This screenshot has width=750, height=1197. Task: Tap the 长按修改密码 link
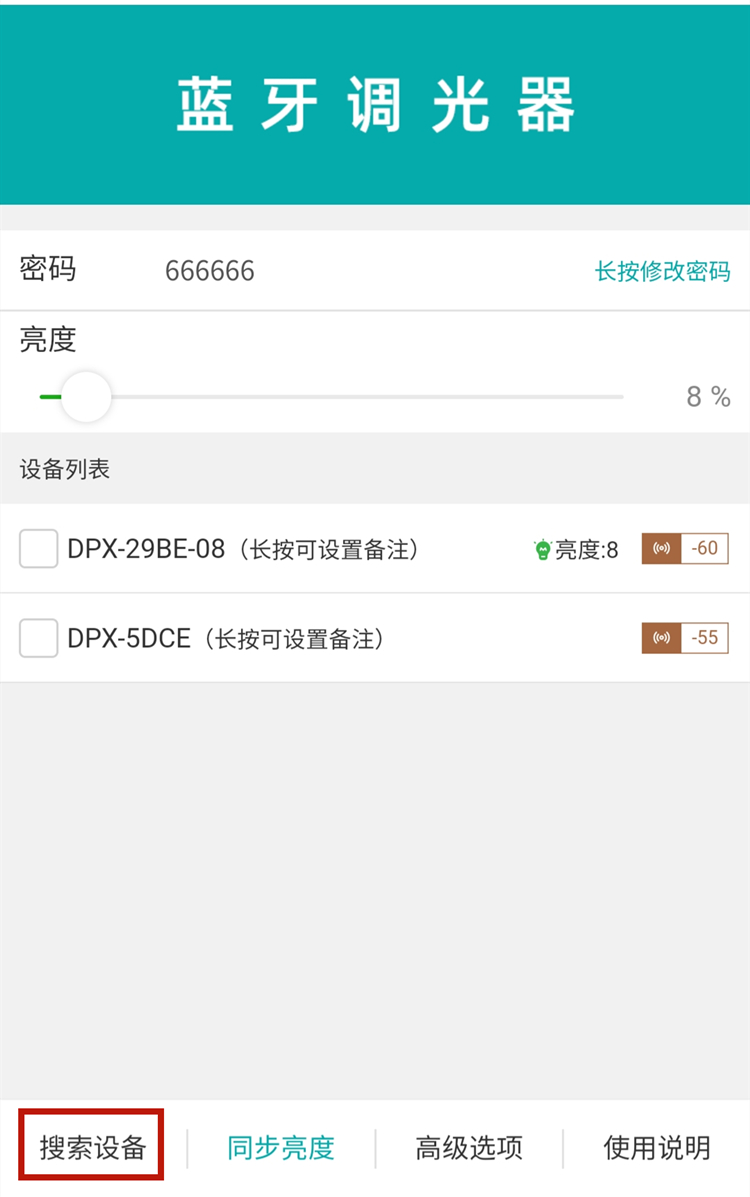coord(662,271)
